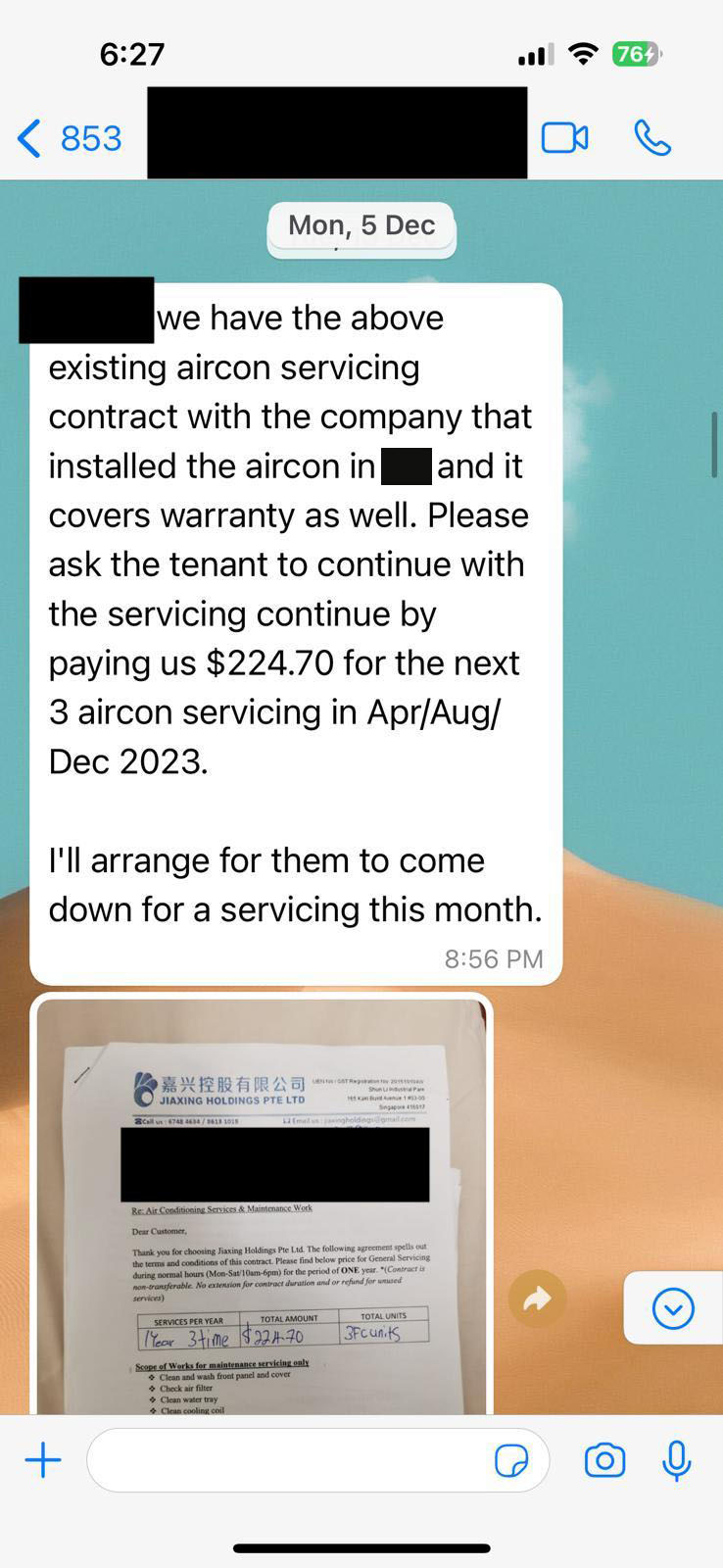Viewport: 723px width, 1568px height.
Task: Forward the contract photo
Action: point(537,1299)
